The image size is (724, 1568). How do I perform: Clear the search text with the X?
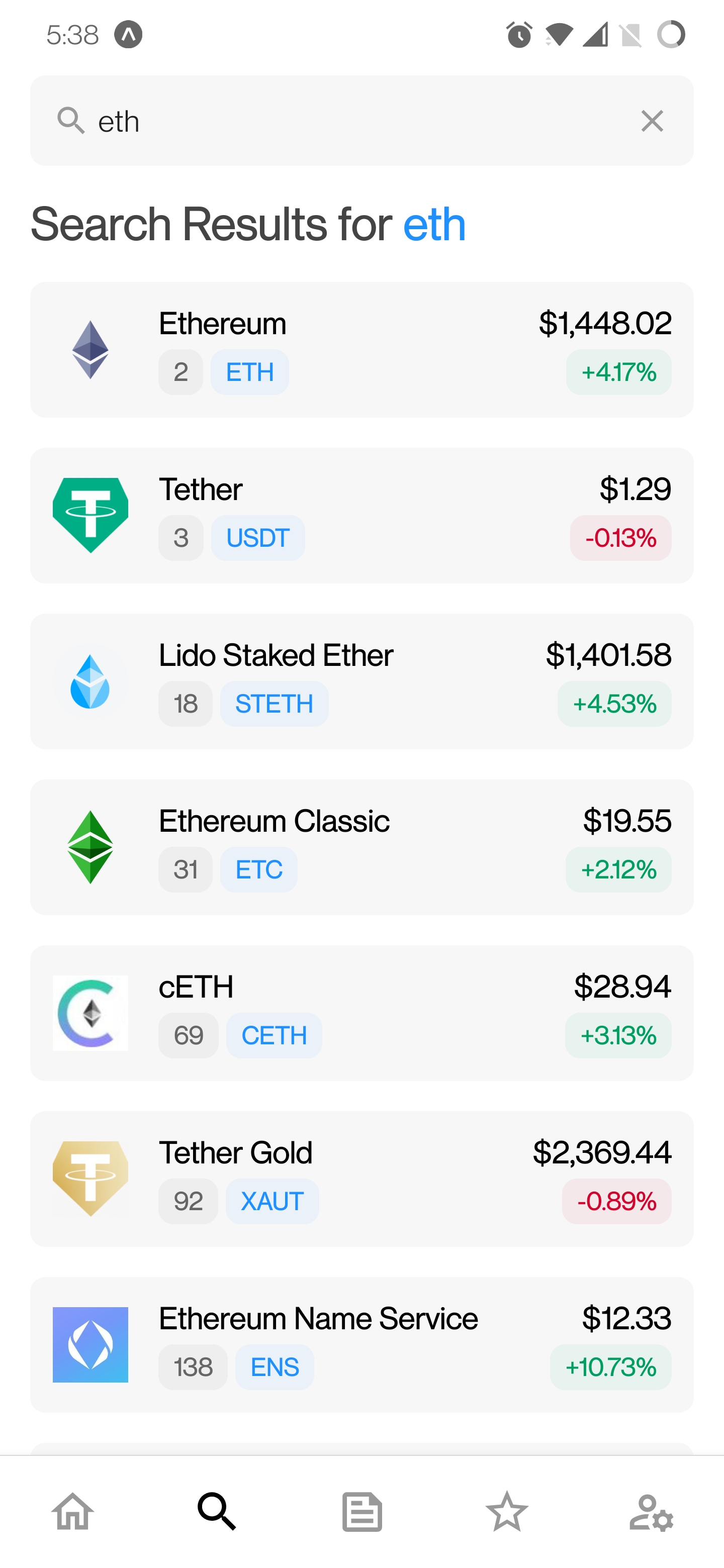(x=652, y=121)
